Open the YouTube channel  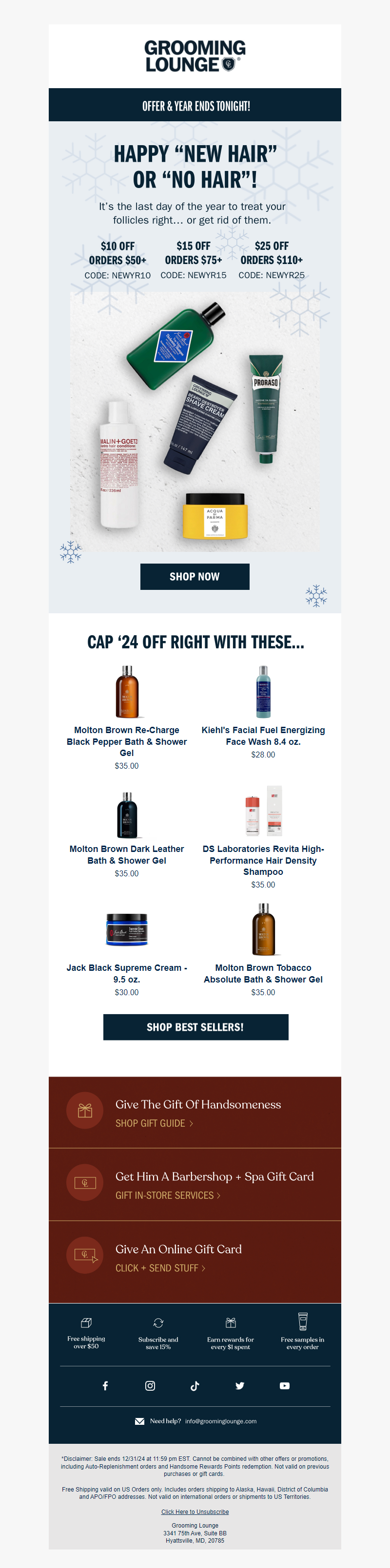pos(285,1385)
